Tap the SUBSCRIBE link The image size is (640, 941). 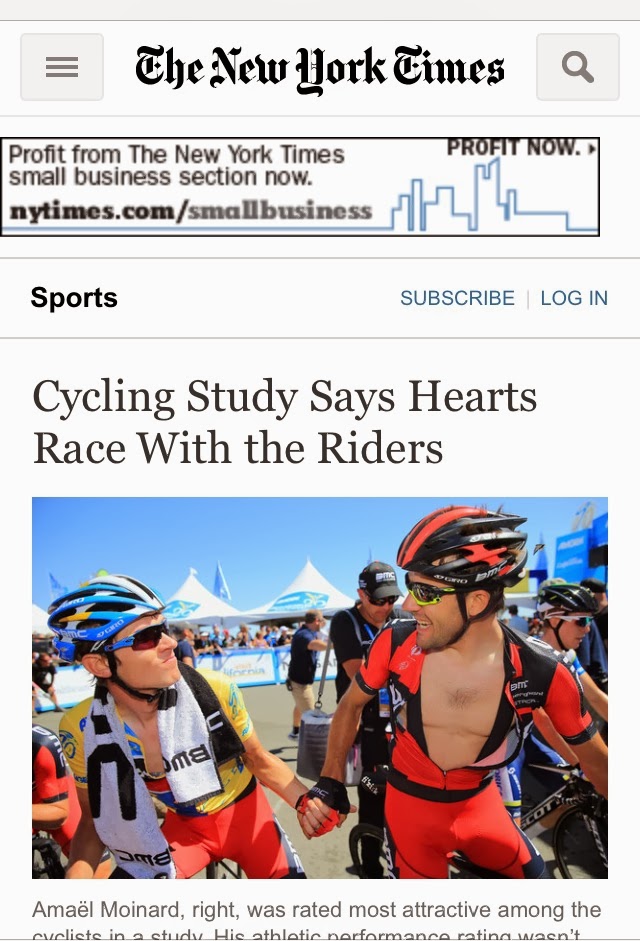point(457,298)
